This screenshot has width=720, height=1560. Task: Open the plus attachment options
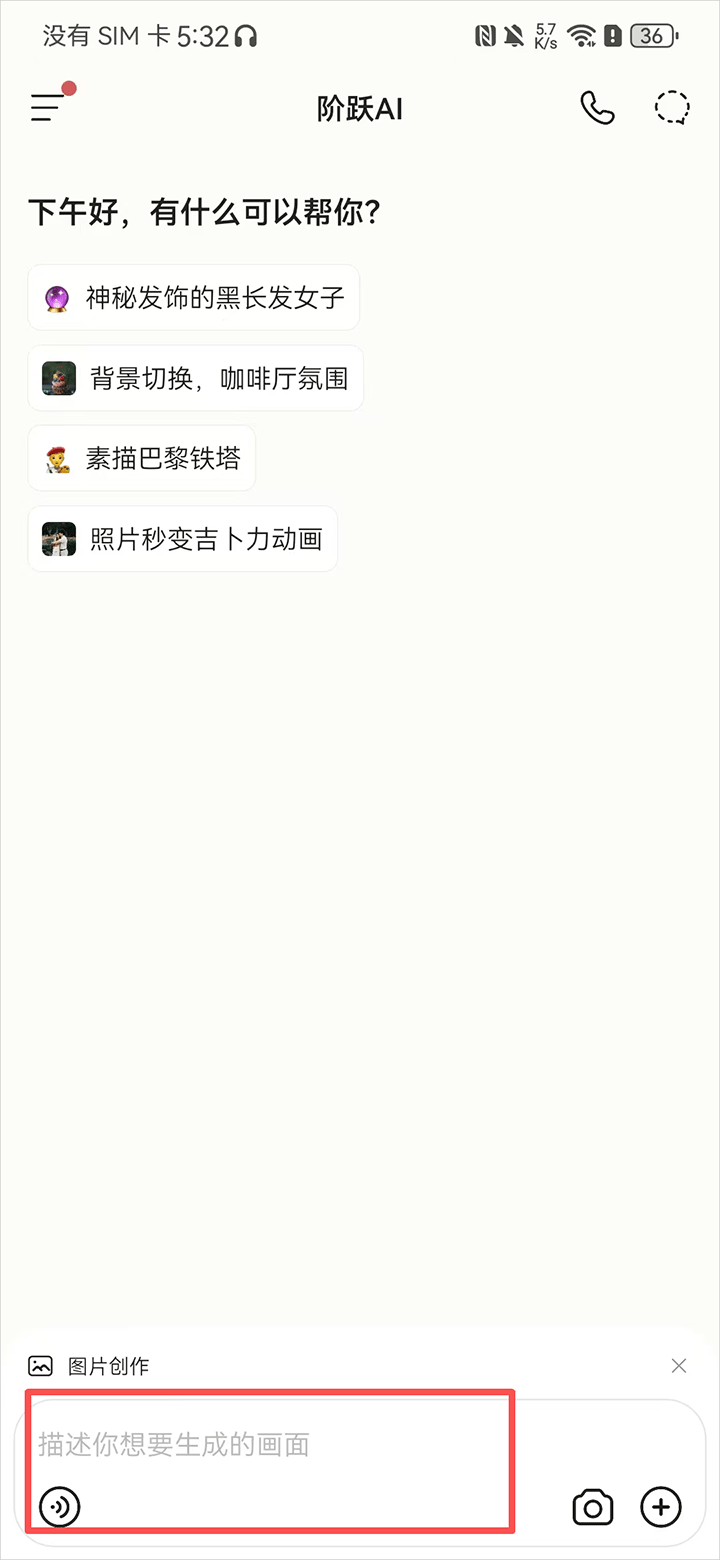(661, 1506)
